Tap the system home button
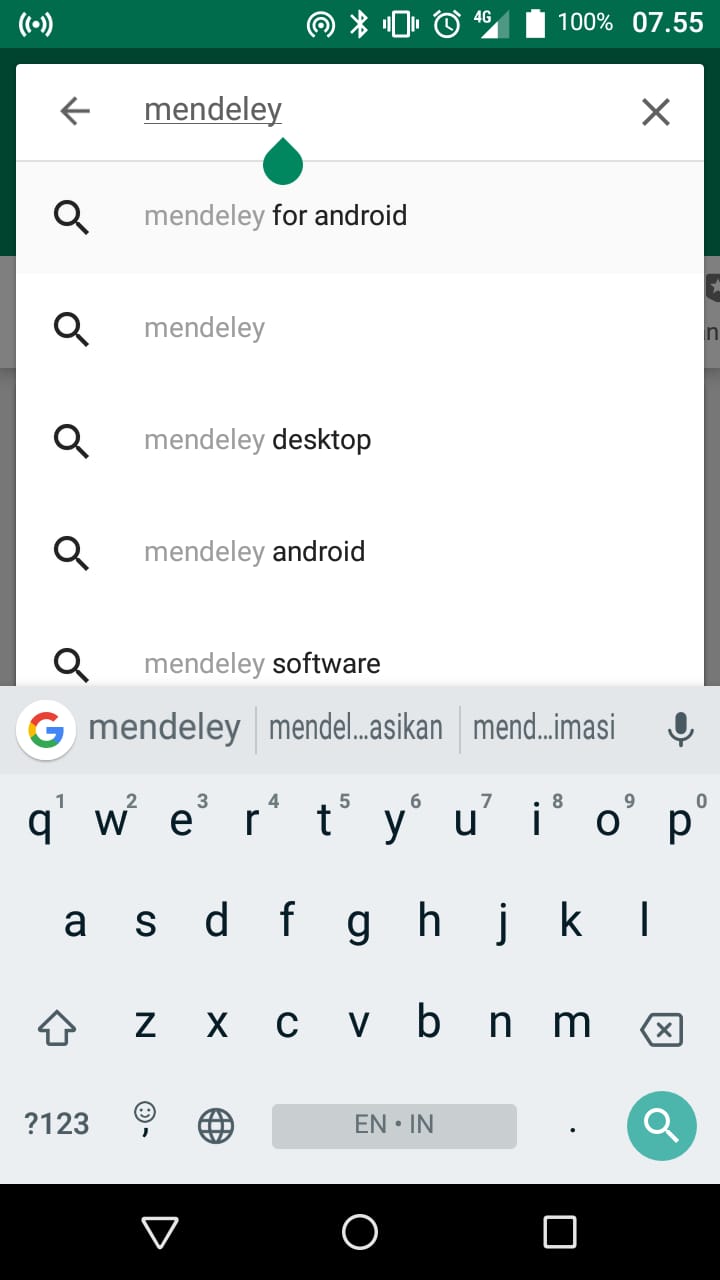This screenshot has height=1280, width=720. [x=360, y=1232]
